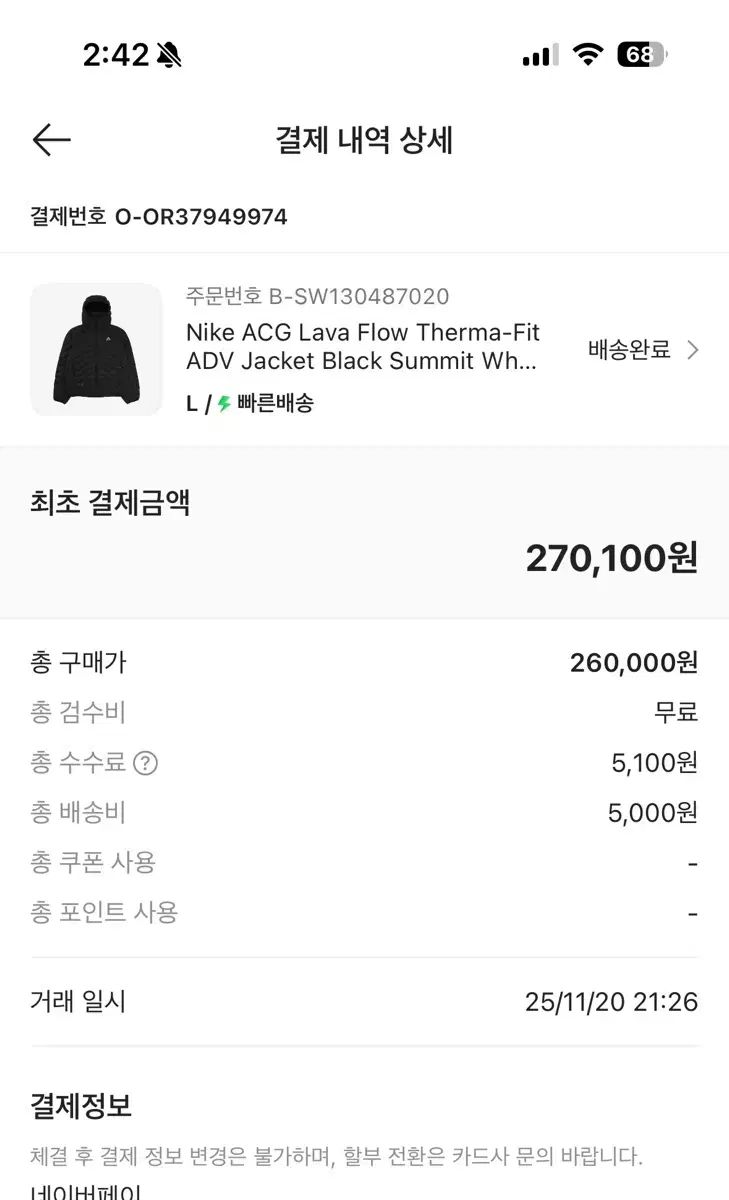Viewport: 729px width, 1200px height.
Task: Tap the Nike ACG jacket product image
Action: point(96,350)
